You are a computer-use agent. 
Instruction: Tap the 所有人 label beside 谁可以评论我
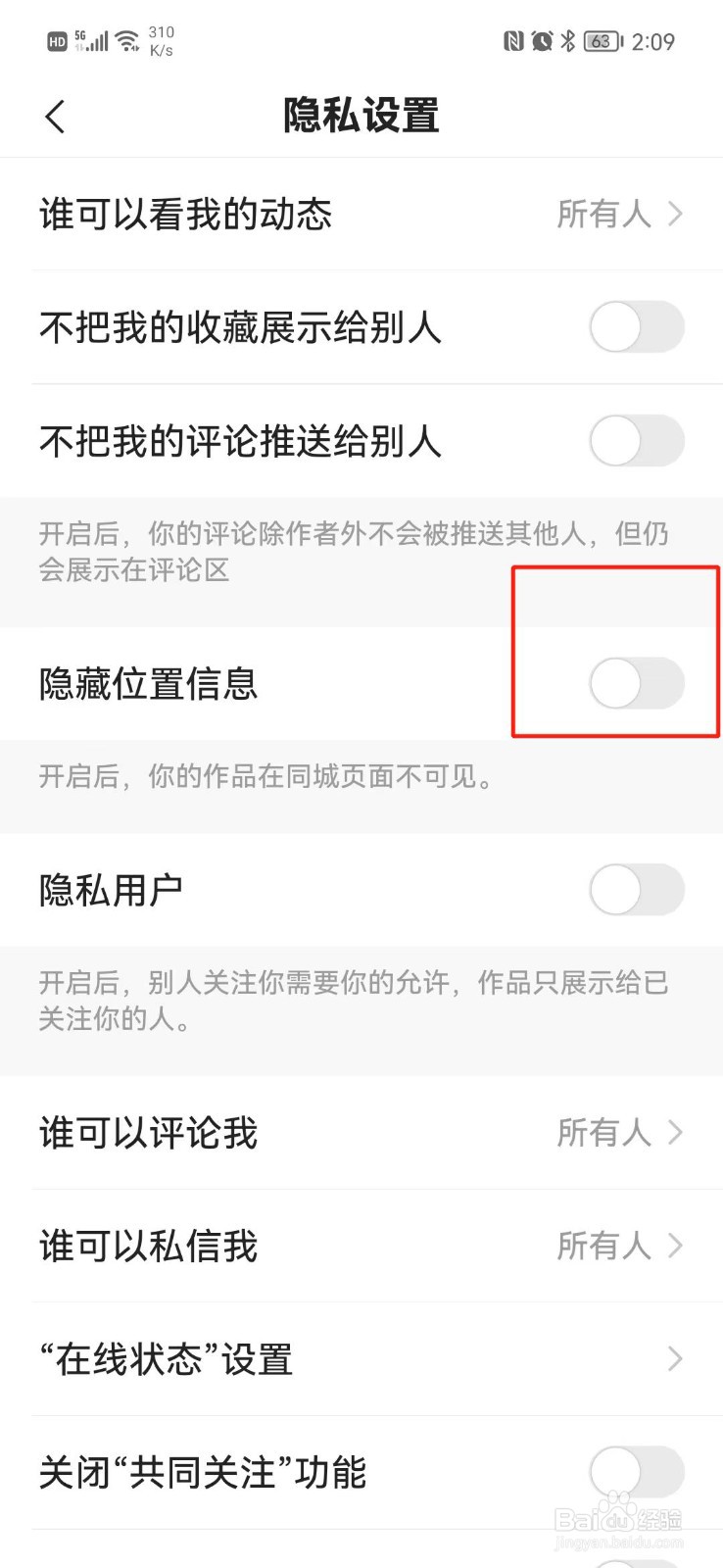click(603, 1133)
